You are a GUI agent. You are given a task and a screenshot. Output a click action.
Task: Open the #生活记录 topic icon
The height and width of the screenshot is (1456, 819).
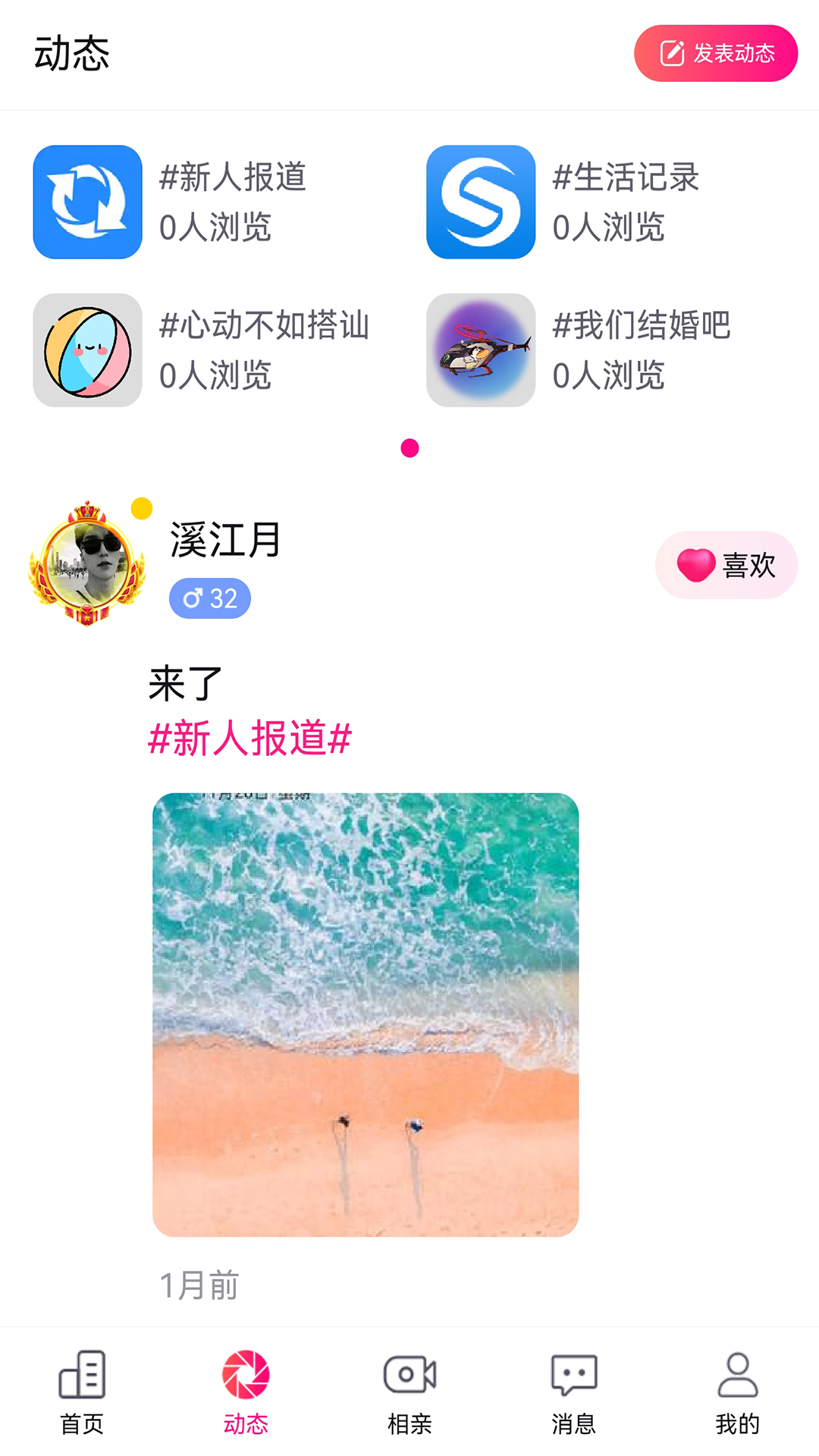point(481,201)
